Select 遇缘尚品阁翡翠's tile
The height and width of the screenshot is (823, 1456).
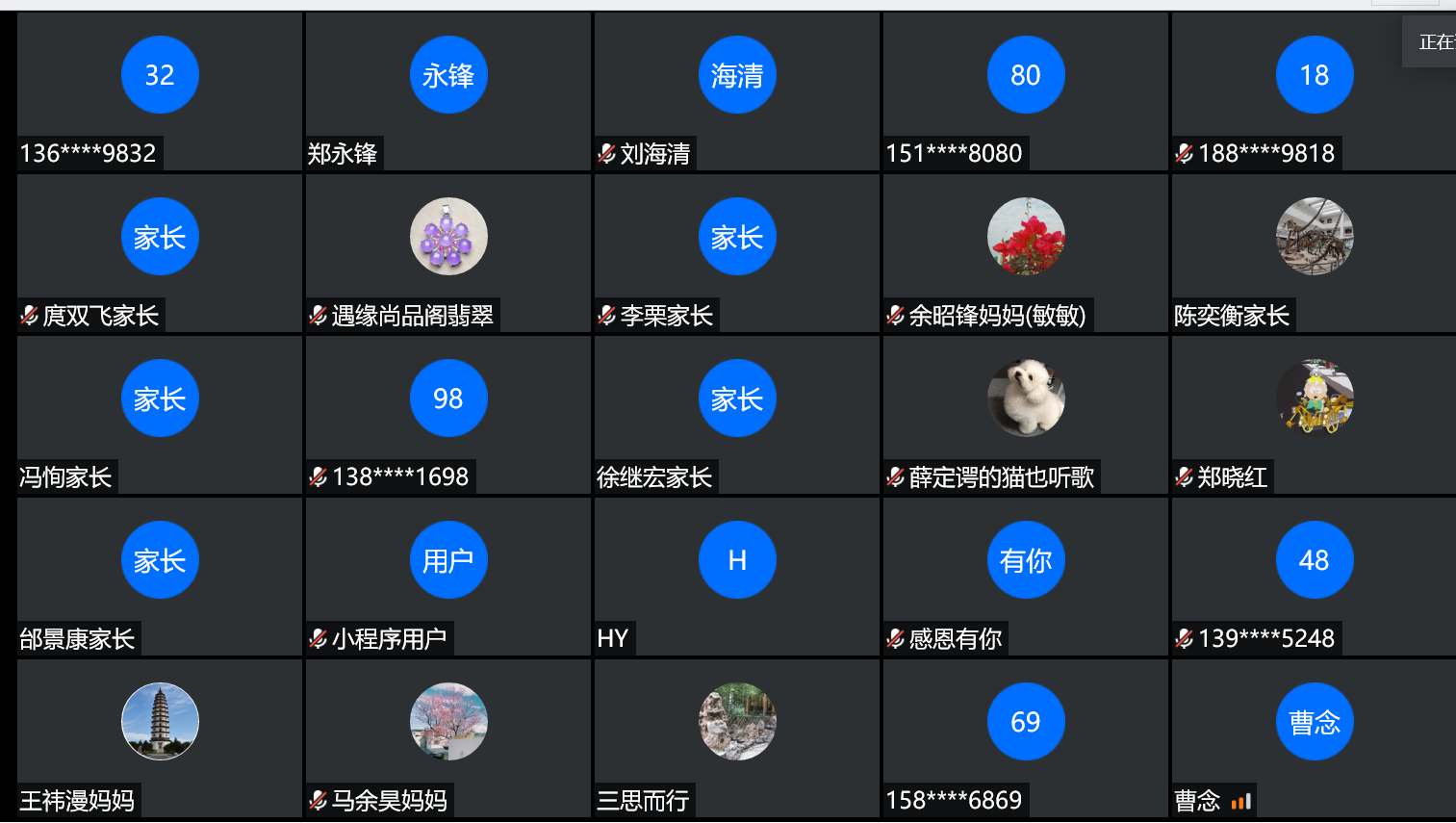[x=448, y=253]
